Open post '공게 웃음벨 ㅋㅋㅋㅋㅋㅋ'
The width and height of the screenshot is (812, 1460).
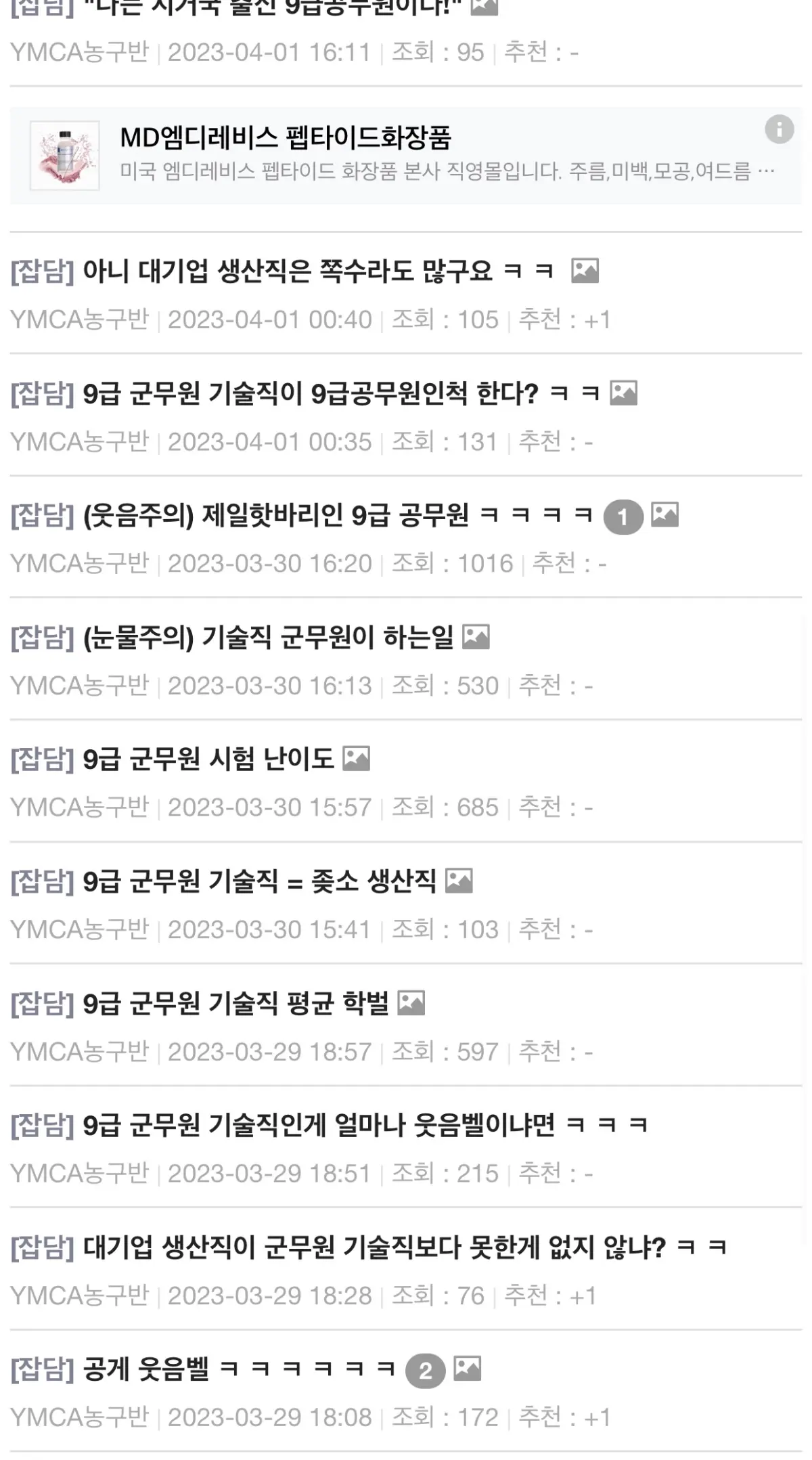click(238, 1369)
